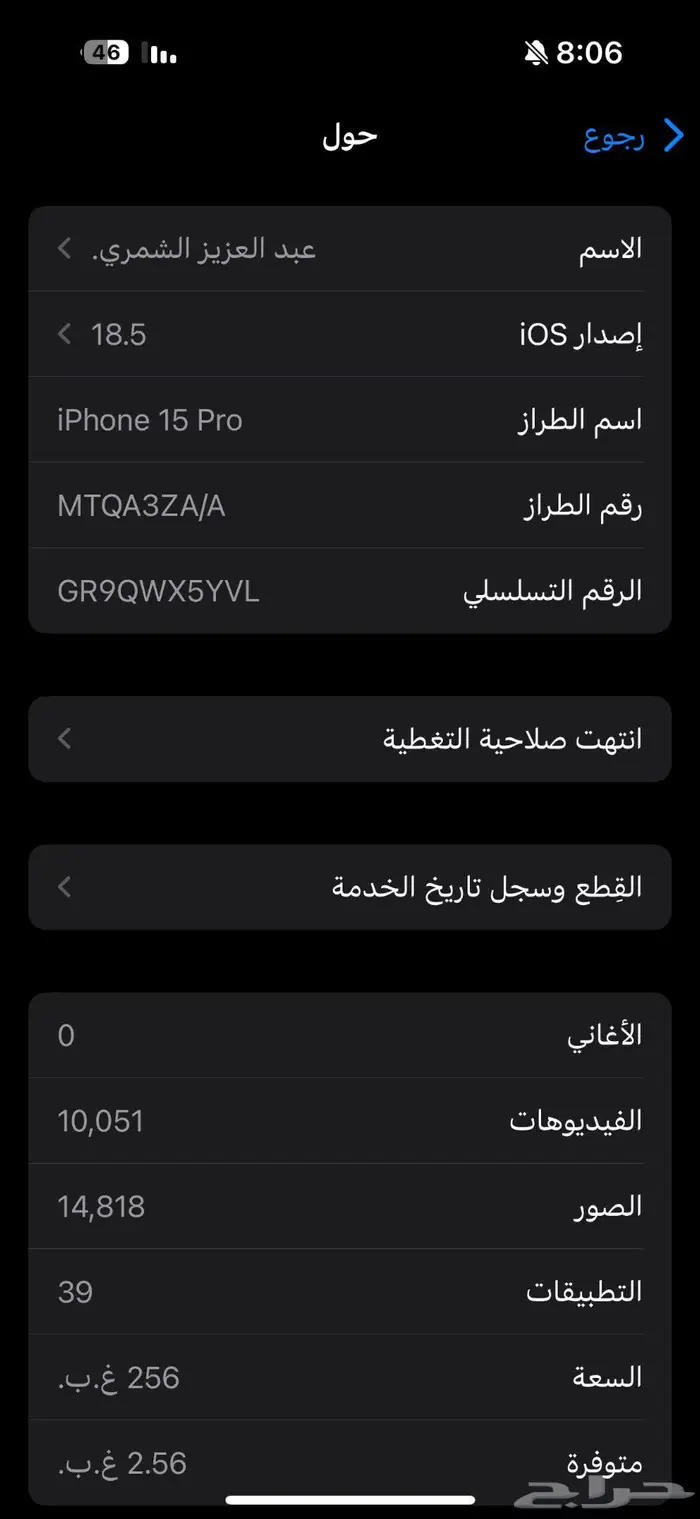
Task: Open the انتهت صلاحية التغطية row
Action: pyautogui.click(x=350, y=739)
